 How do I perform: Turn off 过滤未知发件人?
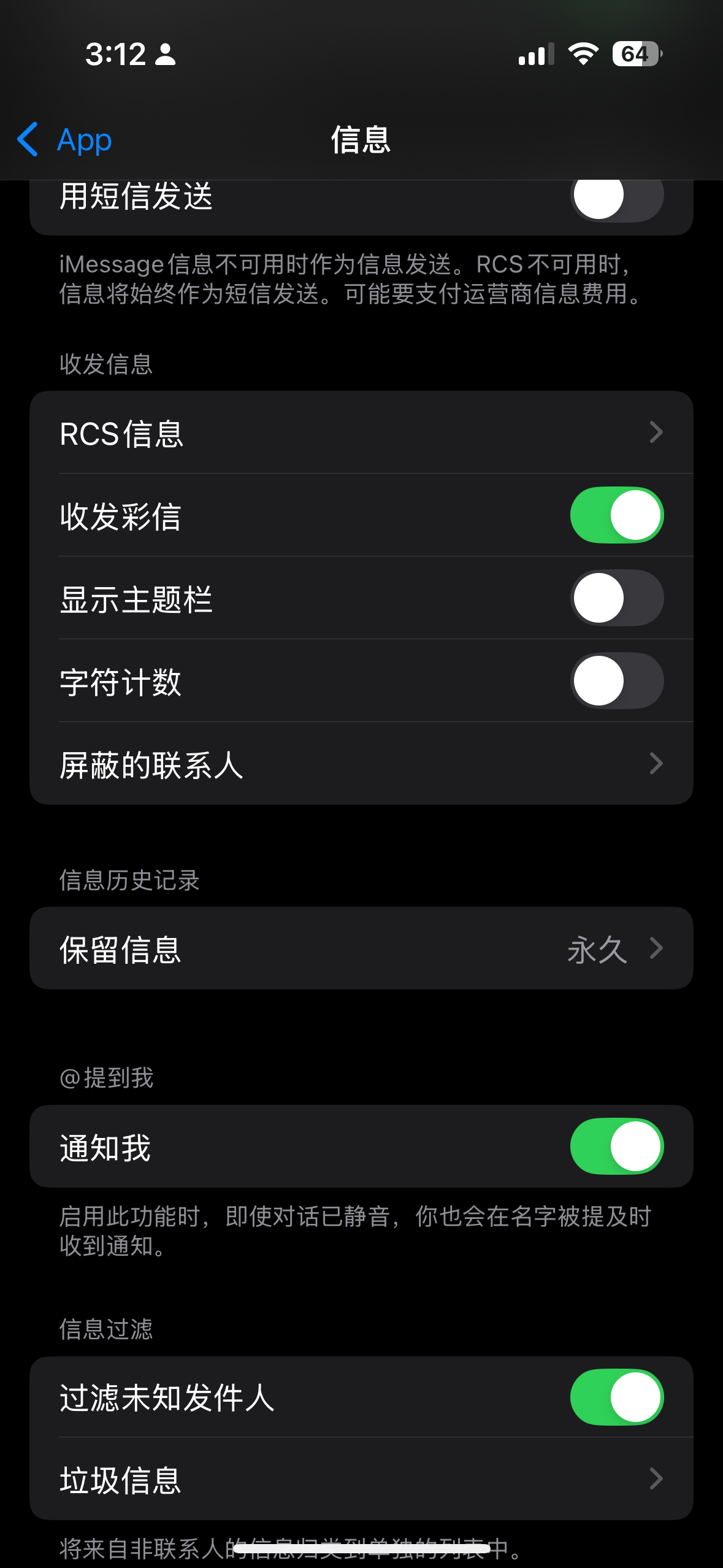616,1397
